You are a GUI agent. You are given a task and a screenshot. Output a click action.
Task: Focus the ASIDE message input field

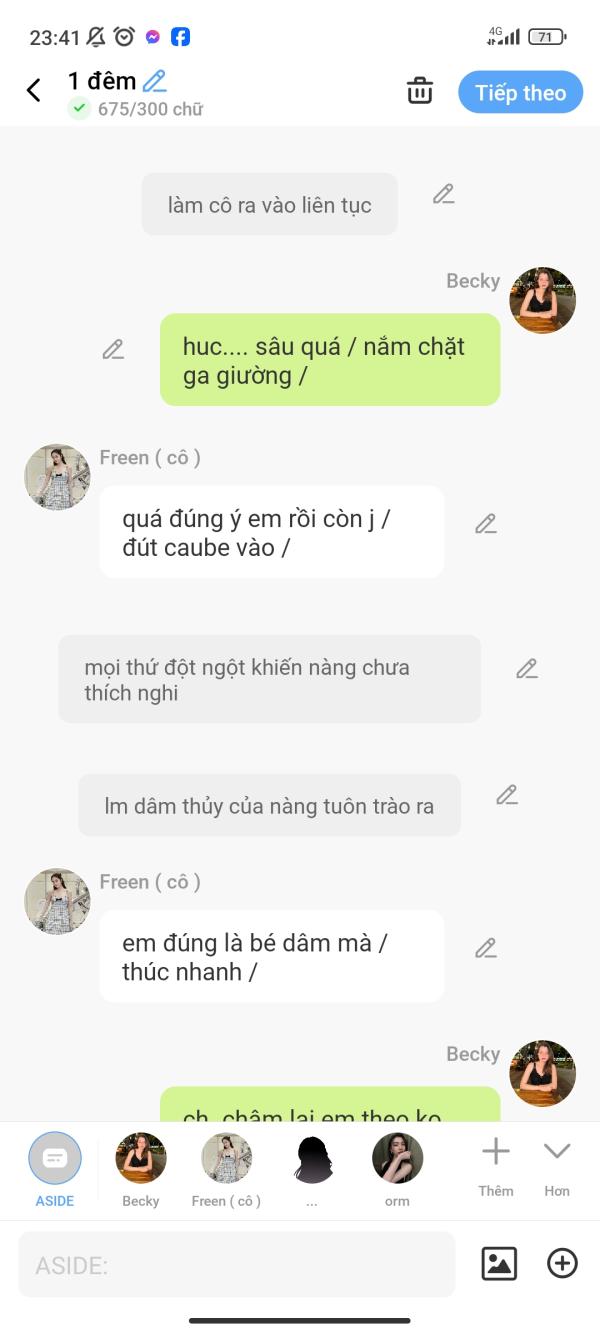tap(236, 1265)
